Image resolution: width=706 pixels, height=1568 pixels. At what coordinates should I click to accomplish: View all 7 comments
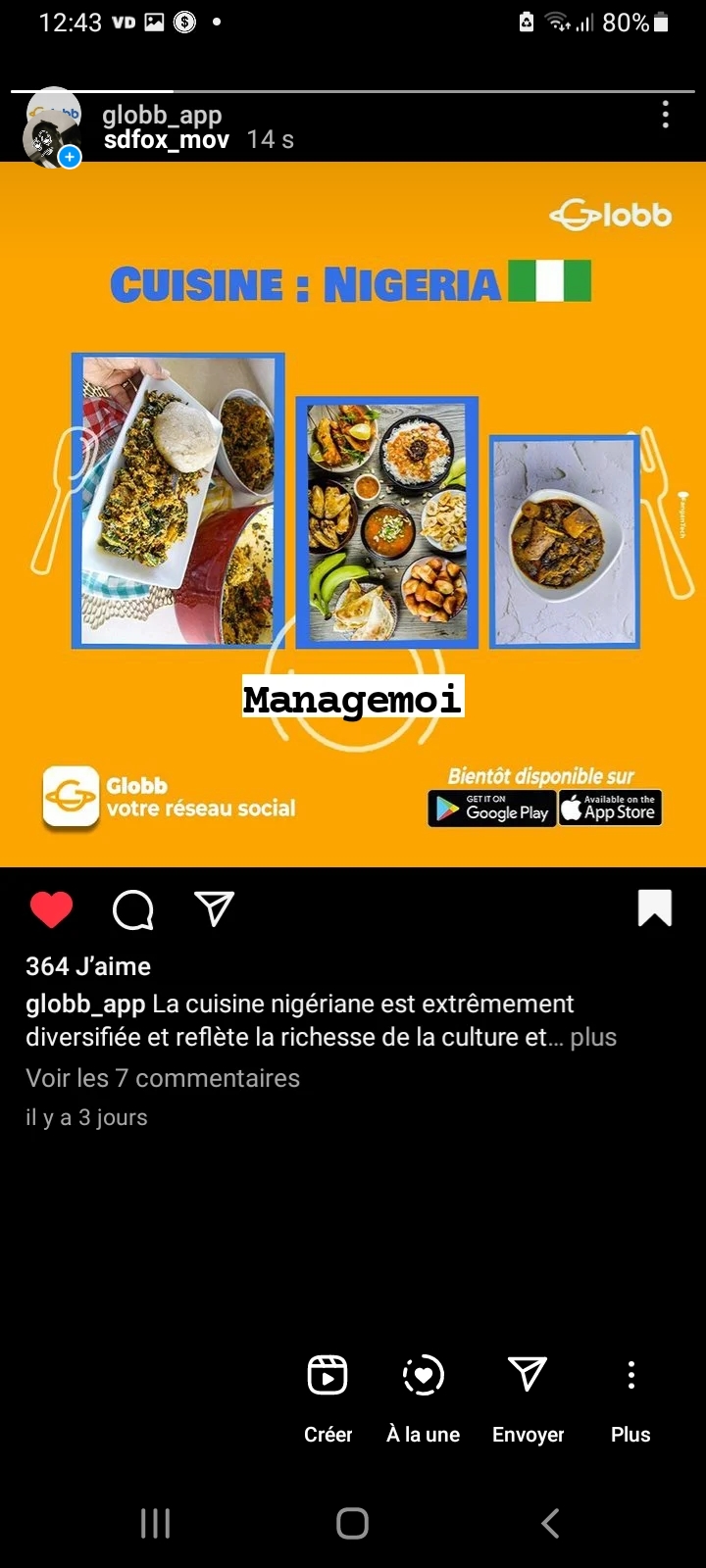[x=163, y=1078]
